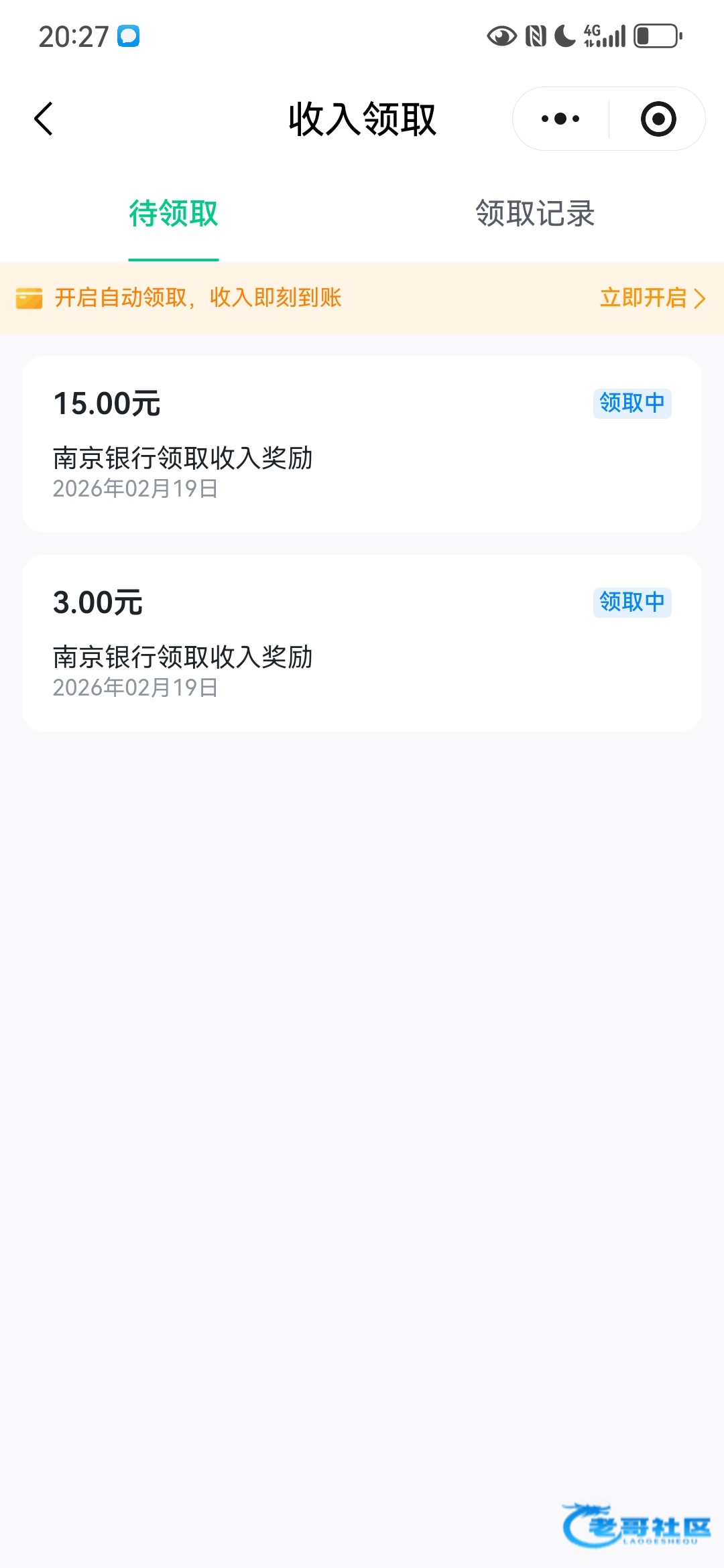
Task: Open the 3.00元 reward card
Action: pyautogui.click(x=362, y=643)
